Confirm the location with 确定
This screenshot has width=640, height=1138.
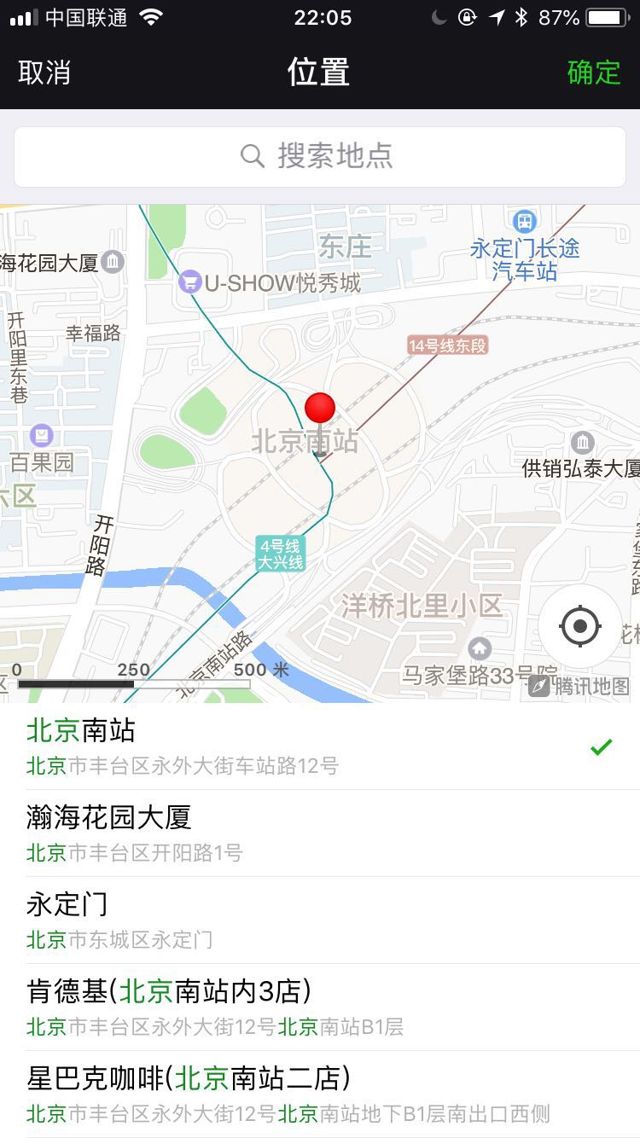tap(594, 72)
